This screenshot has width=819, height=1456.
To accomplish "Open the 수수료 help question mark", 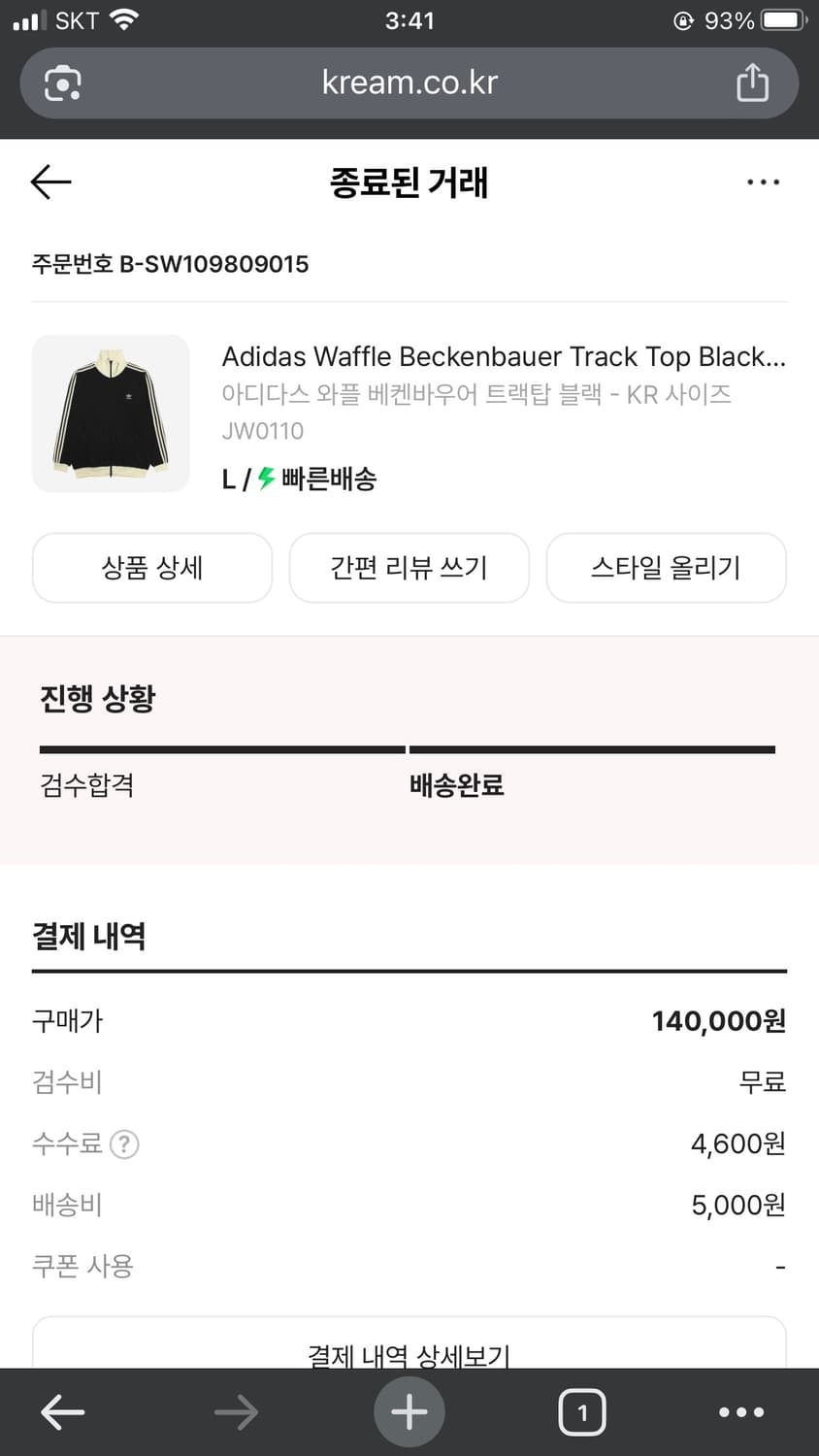I will tap(124, 1144).
